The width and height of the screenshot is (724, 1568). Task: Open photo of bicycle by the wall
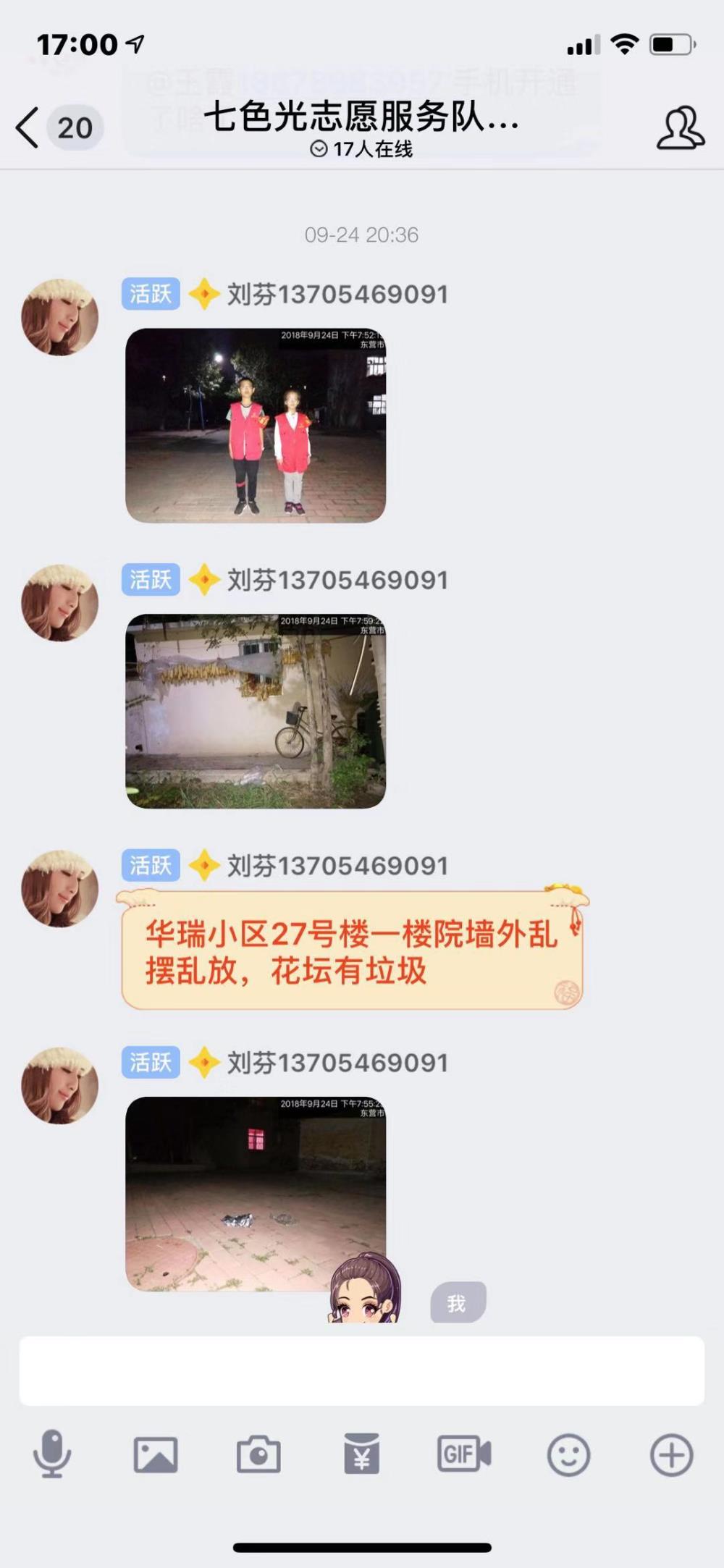[x=256, y=711]
